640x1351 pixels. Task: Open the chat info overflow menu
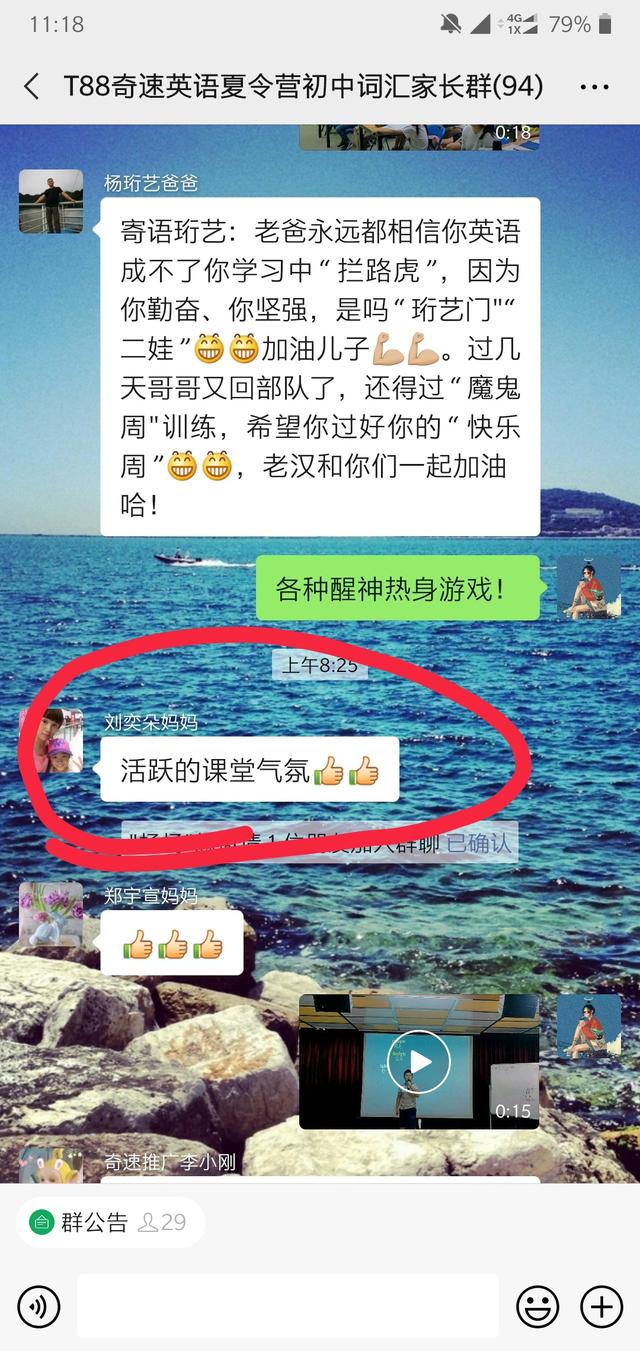(594, 87)
